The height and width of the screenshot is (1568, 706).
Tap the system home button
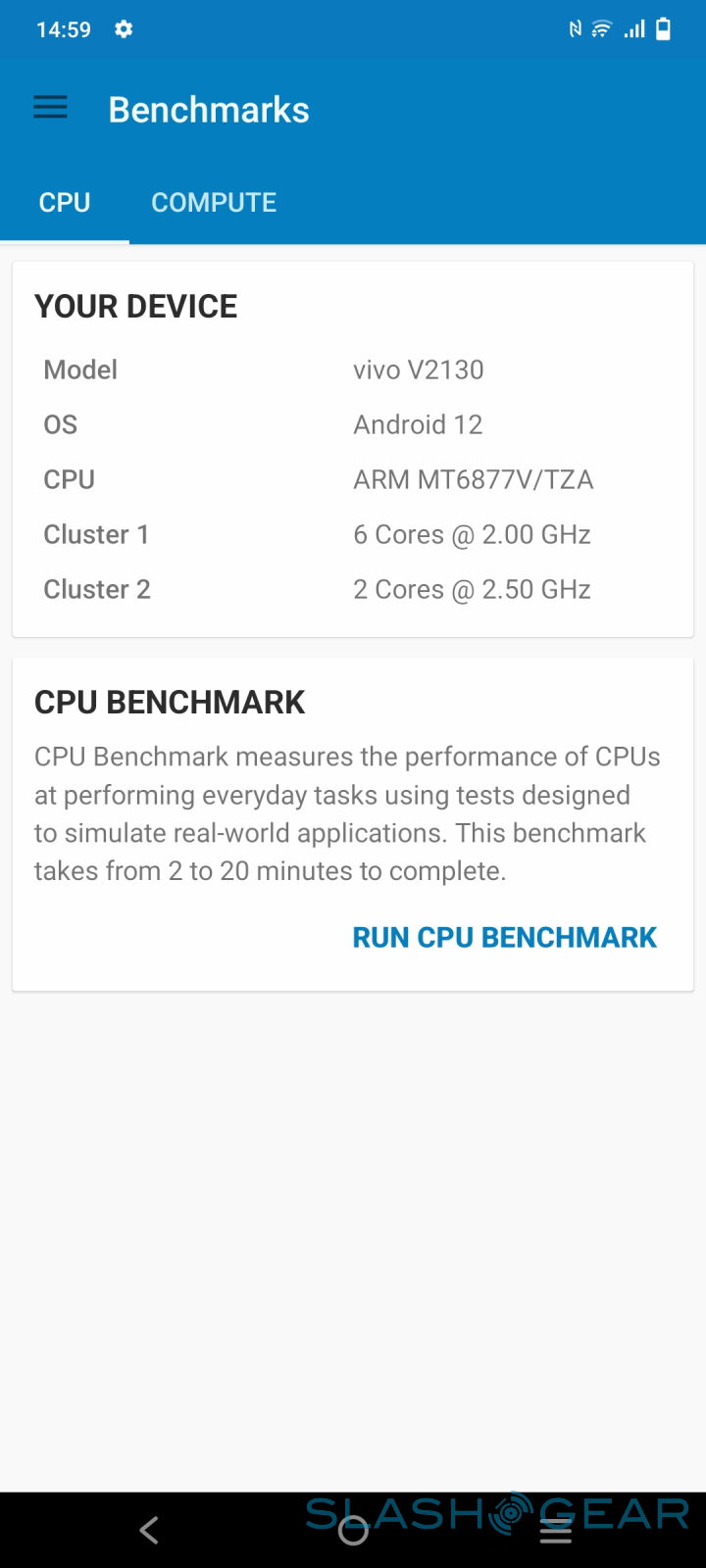point(353,1530)
